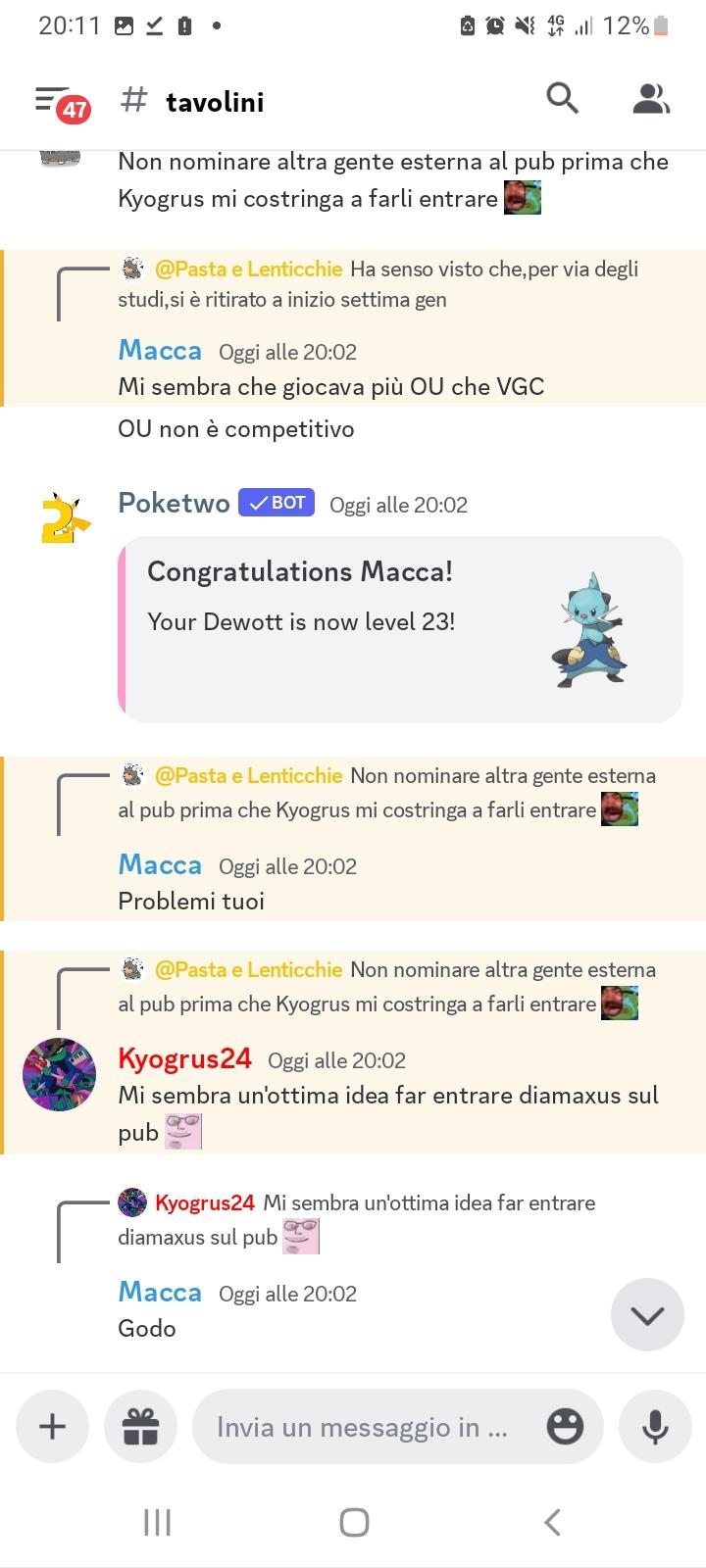The image size is (706, 1568).
Task: Go to the home screen
Action: 354,1522
